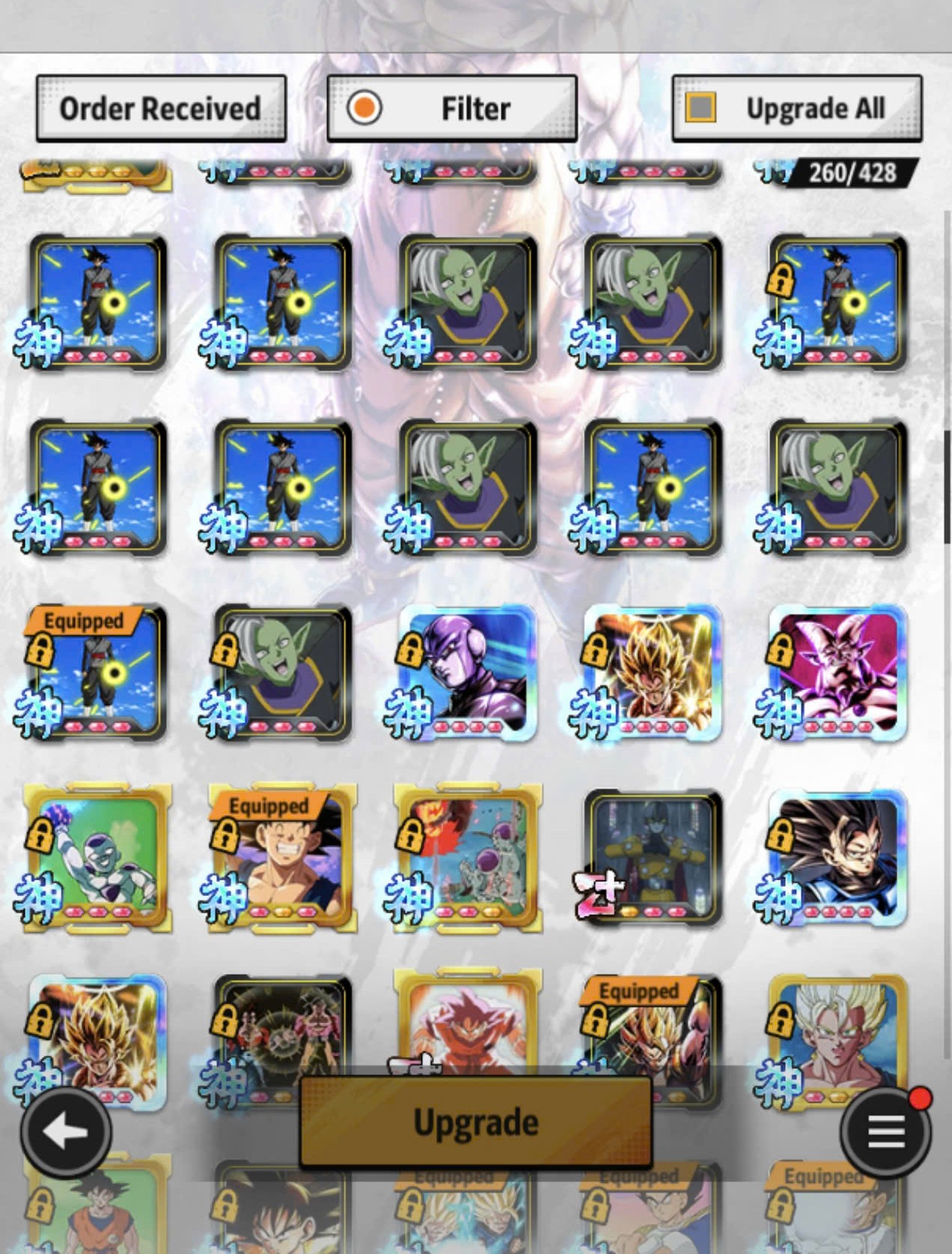The width and height of the screenshot is (952, 1254).
Task: Select the Z+ rank golden armor tile
Action: click(x=653, y=858)
